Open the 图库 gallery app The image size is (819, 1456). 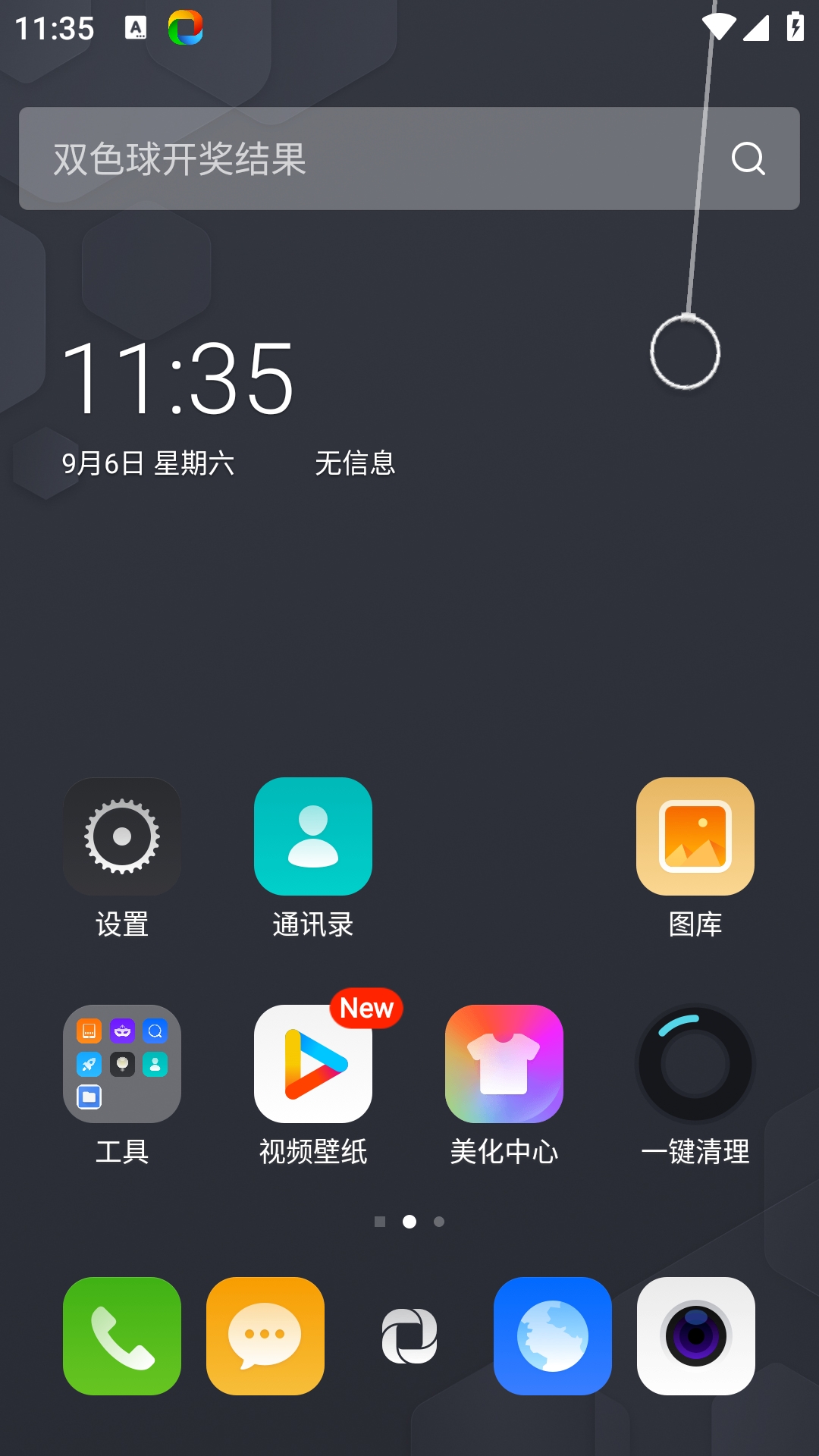pos(695,836)
